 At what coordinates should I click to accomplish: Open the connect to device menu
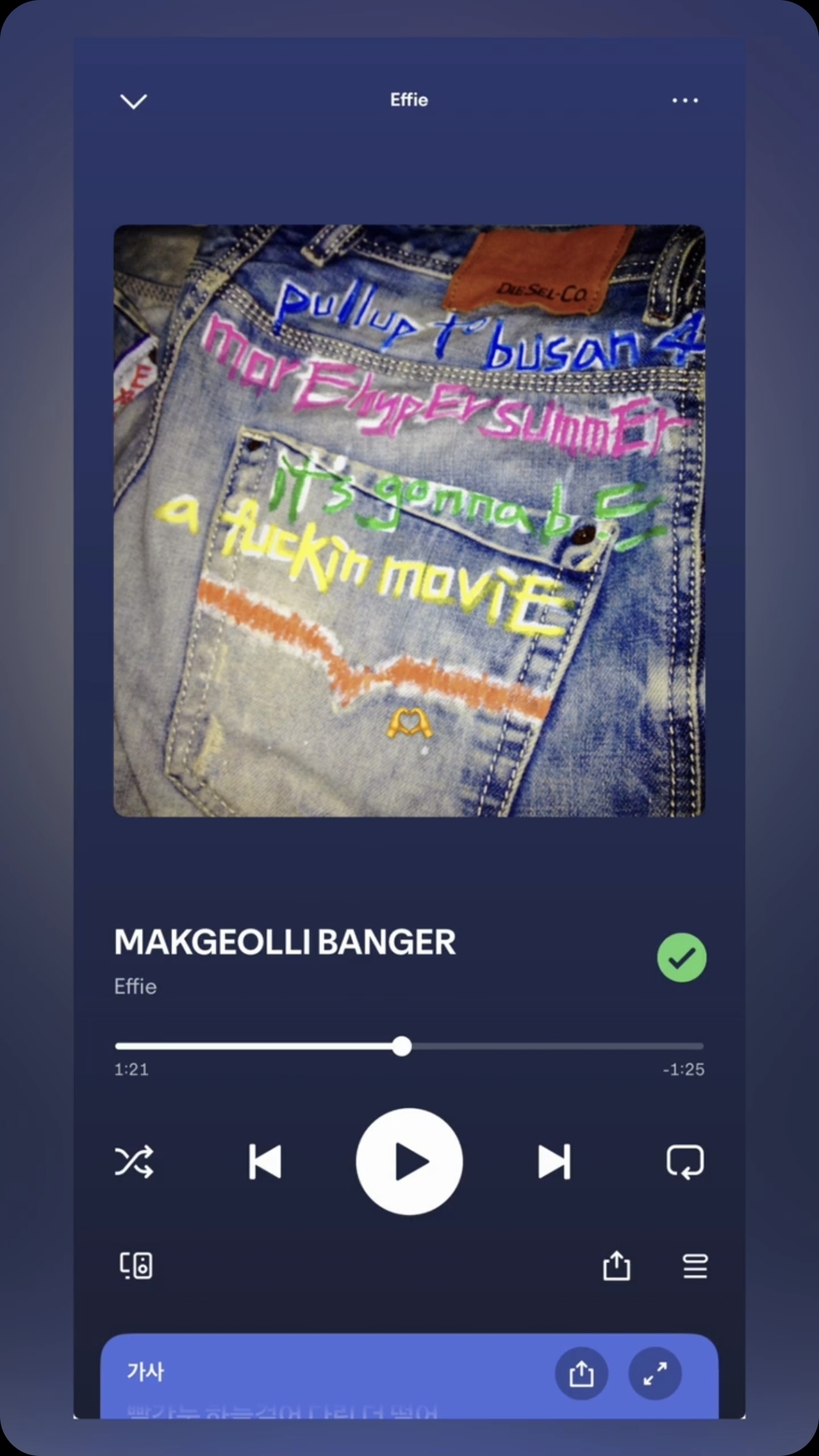point(136,1265)
